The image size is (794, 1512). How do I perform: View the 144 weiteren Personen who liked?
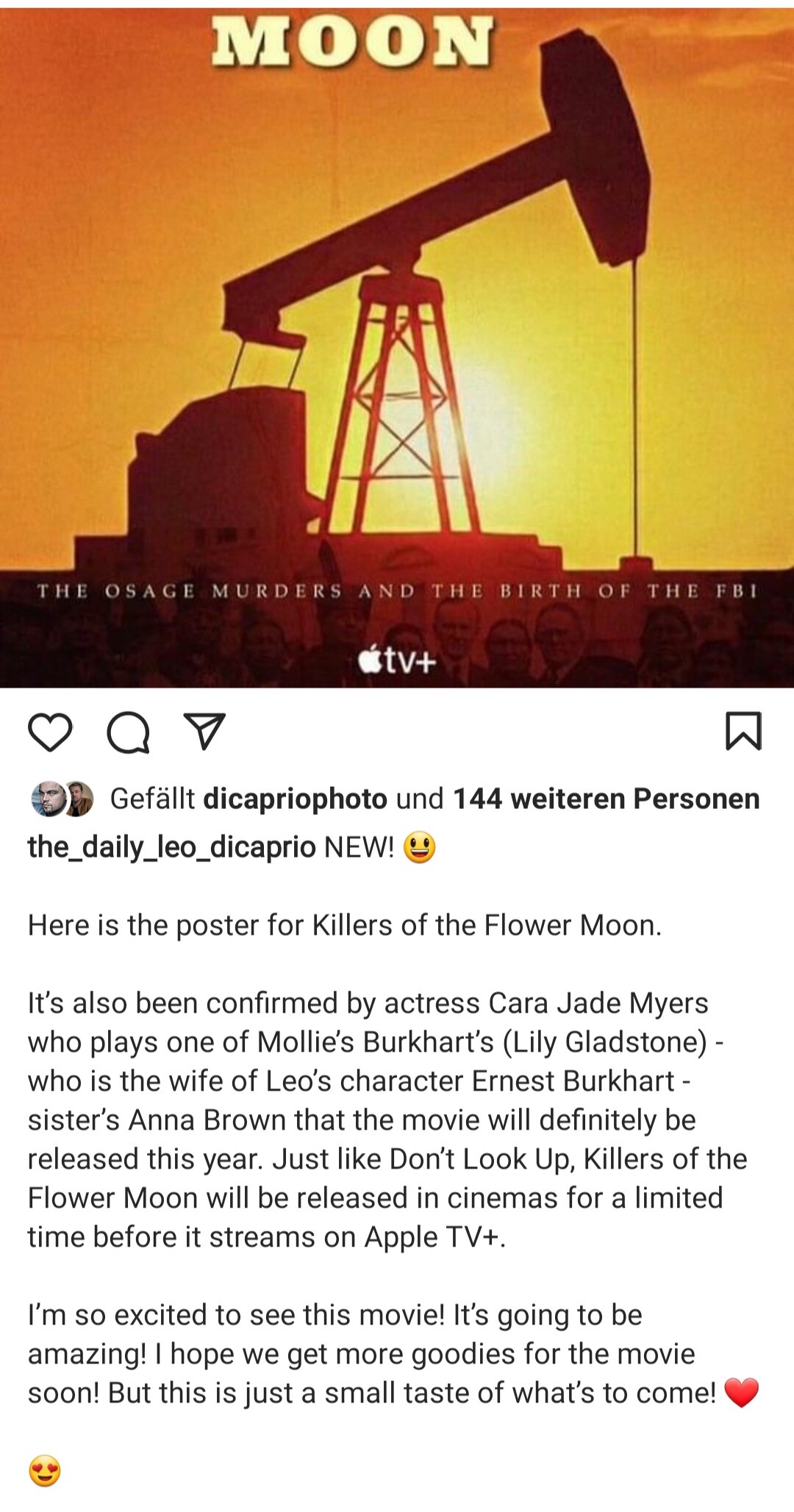click(x=606, y=799)
